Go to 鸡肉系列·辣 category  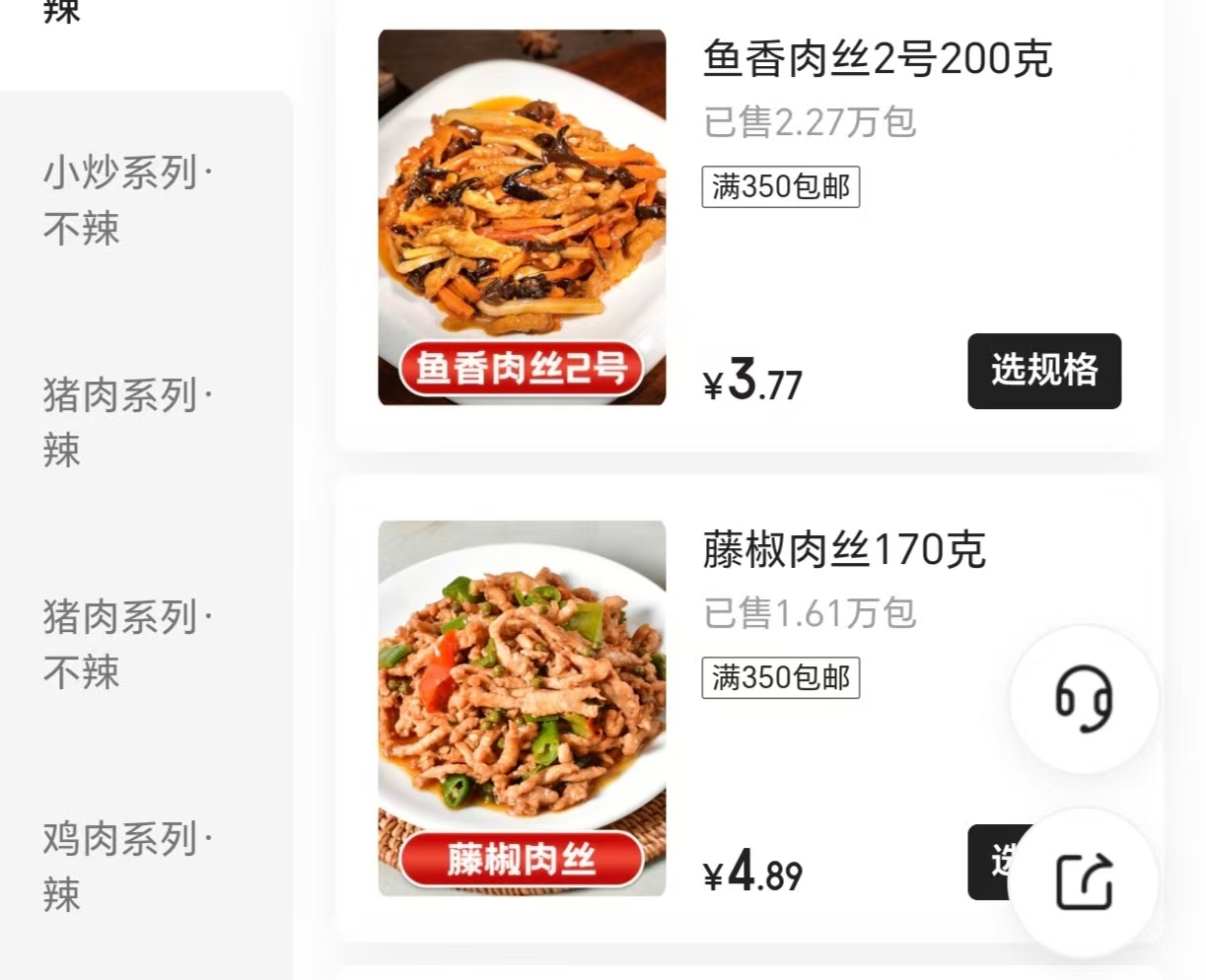coord(128,867)
